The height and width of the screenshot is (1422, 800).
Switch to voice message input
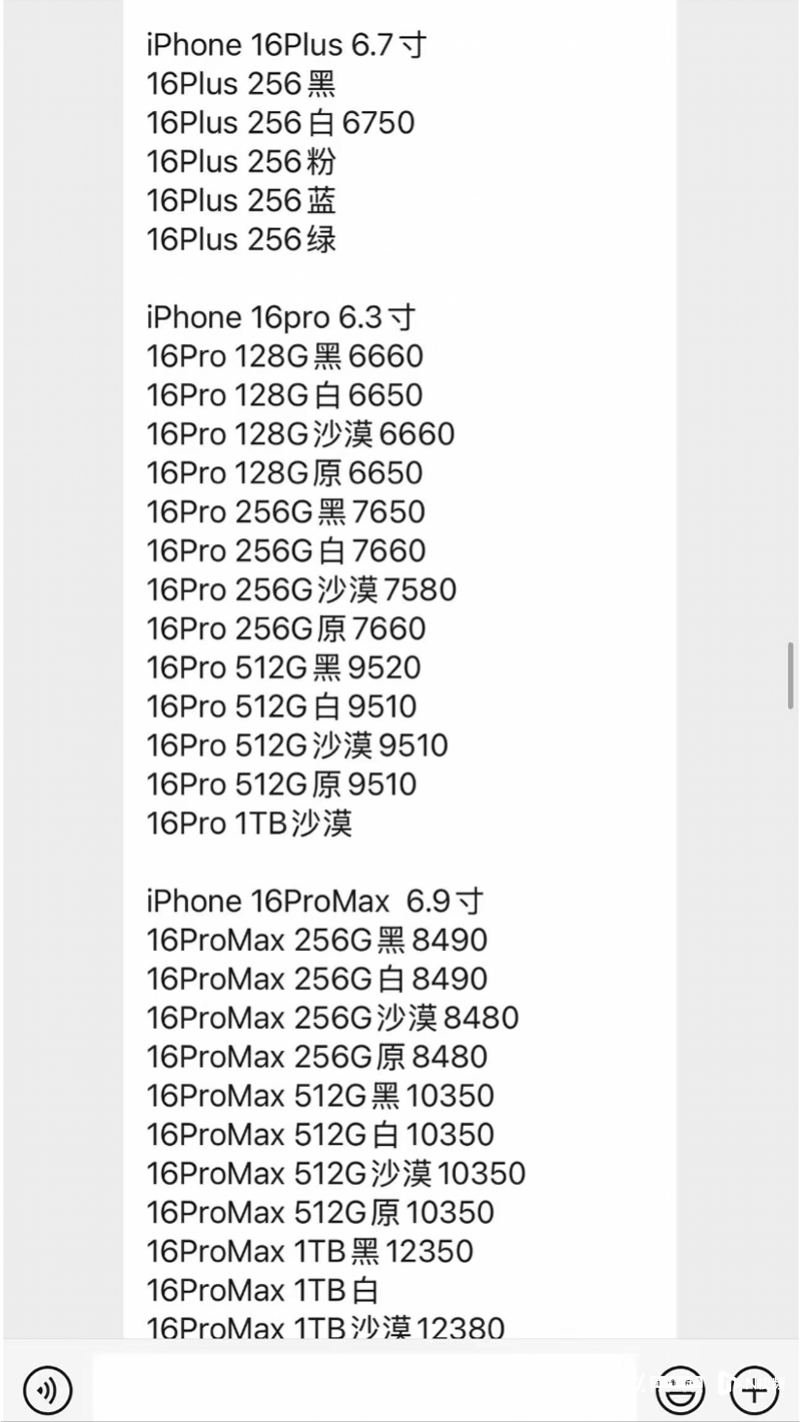[48, 1389]
